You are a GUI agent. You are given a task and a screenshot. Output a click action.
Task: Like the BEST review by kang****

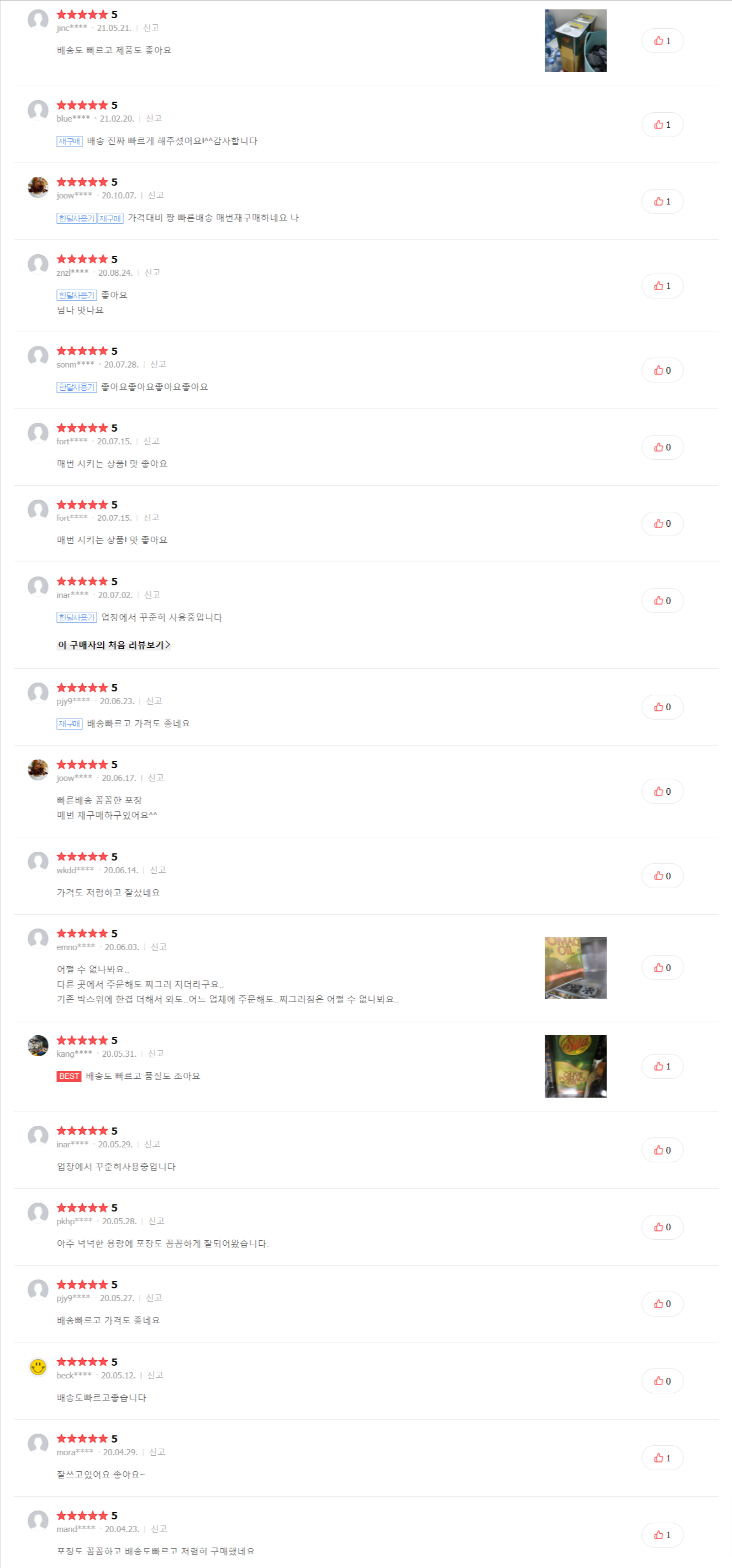click(x=662, y=1067)
